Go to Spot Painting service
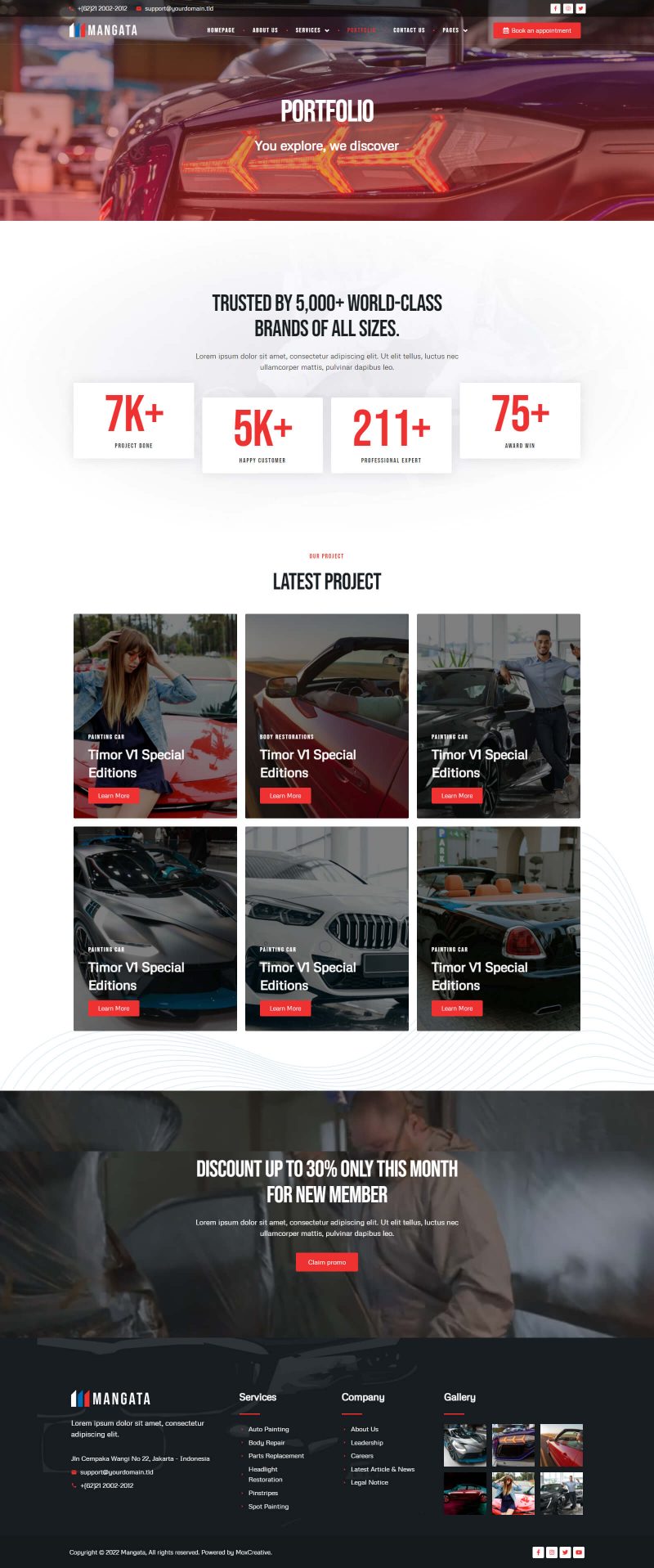This screenshot has height=1568, width=654. pyautogui.click(x=268, y=1506)
